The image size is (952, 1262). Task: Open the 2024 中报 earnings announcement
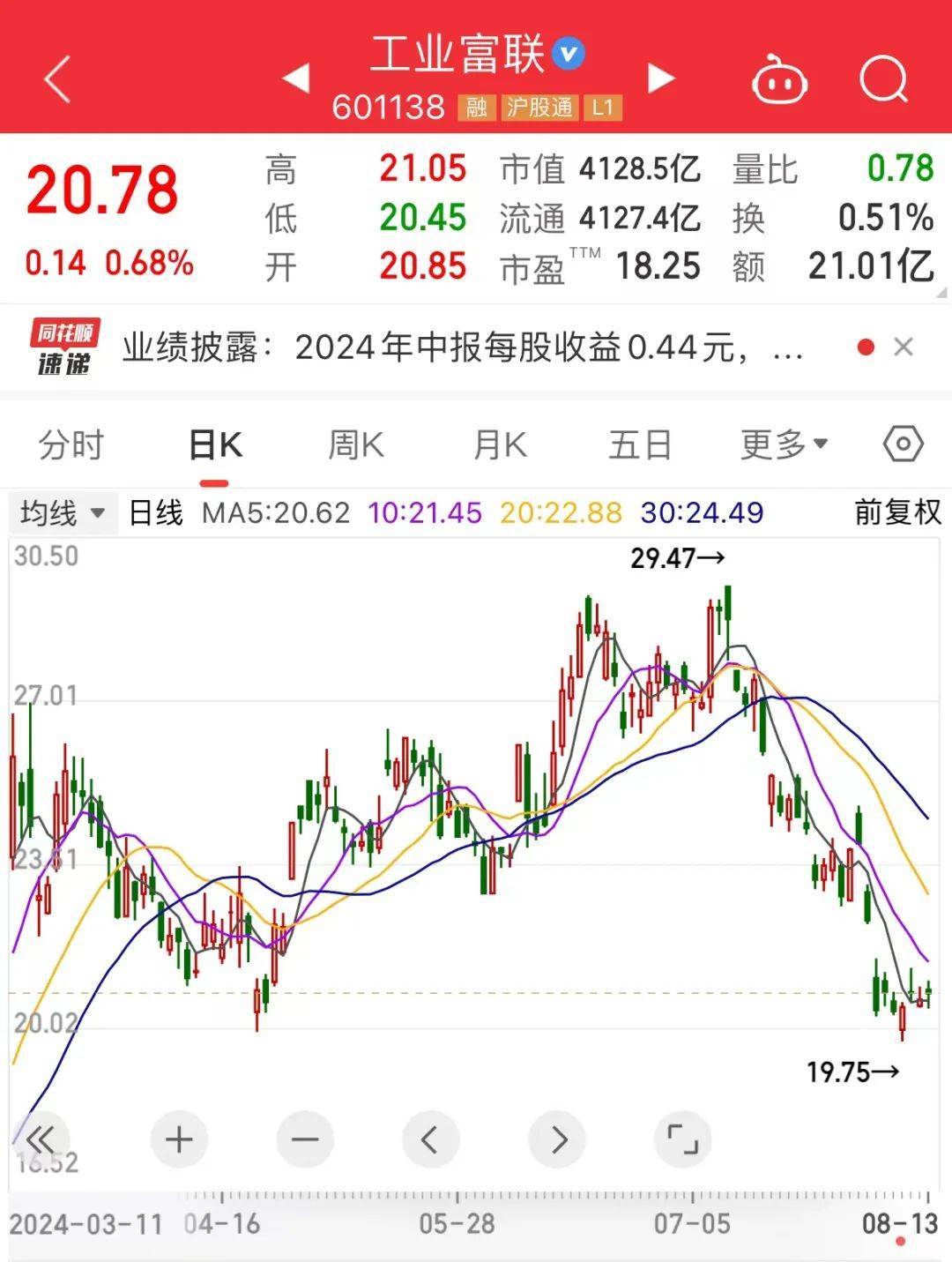coord(467,348)
